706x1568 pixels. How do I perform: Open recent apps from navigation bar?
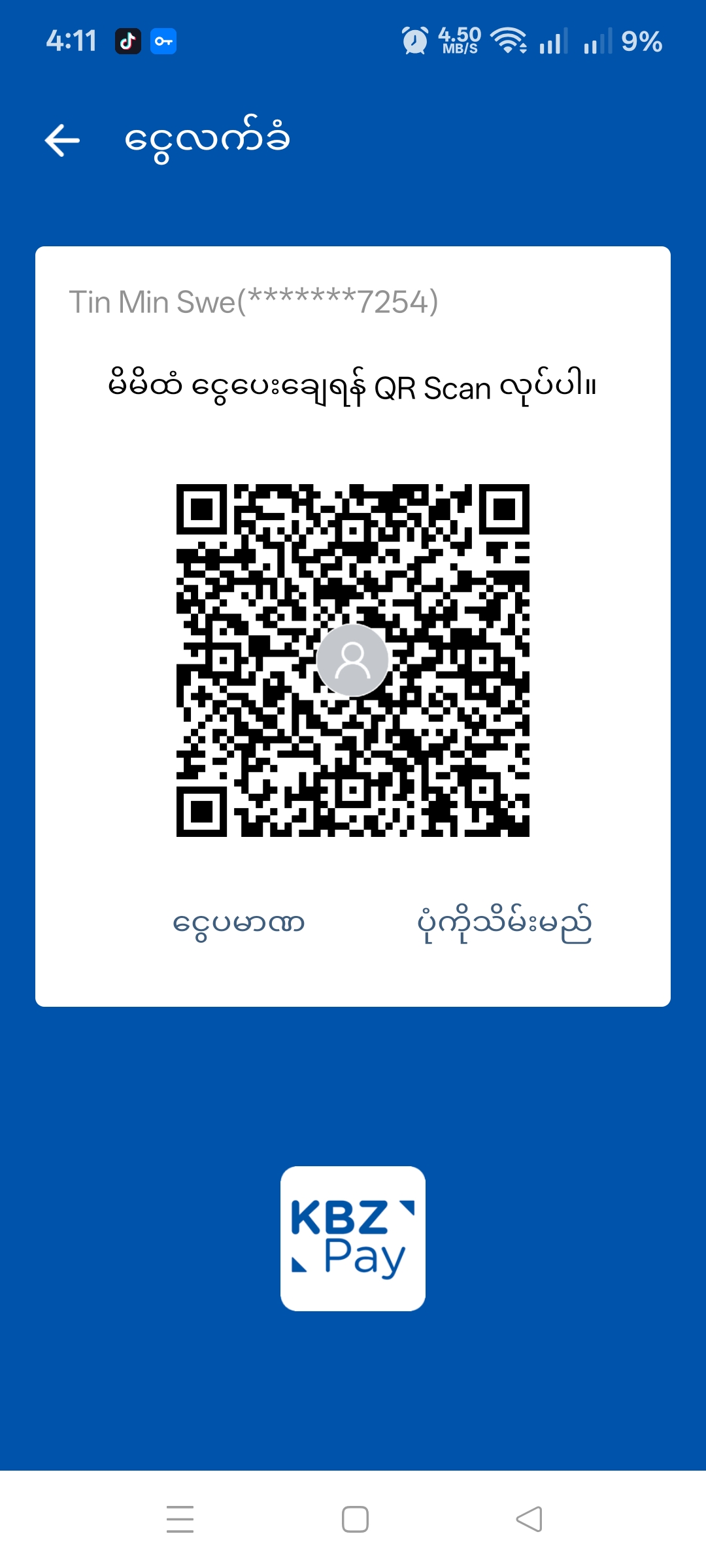(x=180, y=1518)
